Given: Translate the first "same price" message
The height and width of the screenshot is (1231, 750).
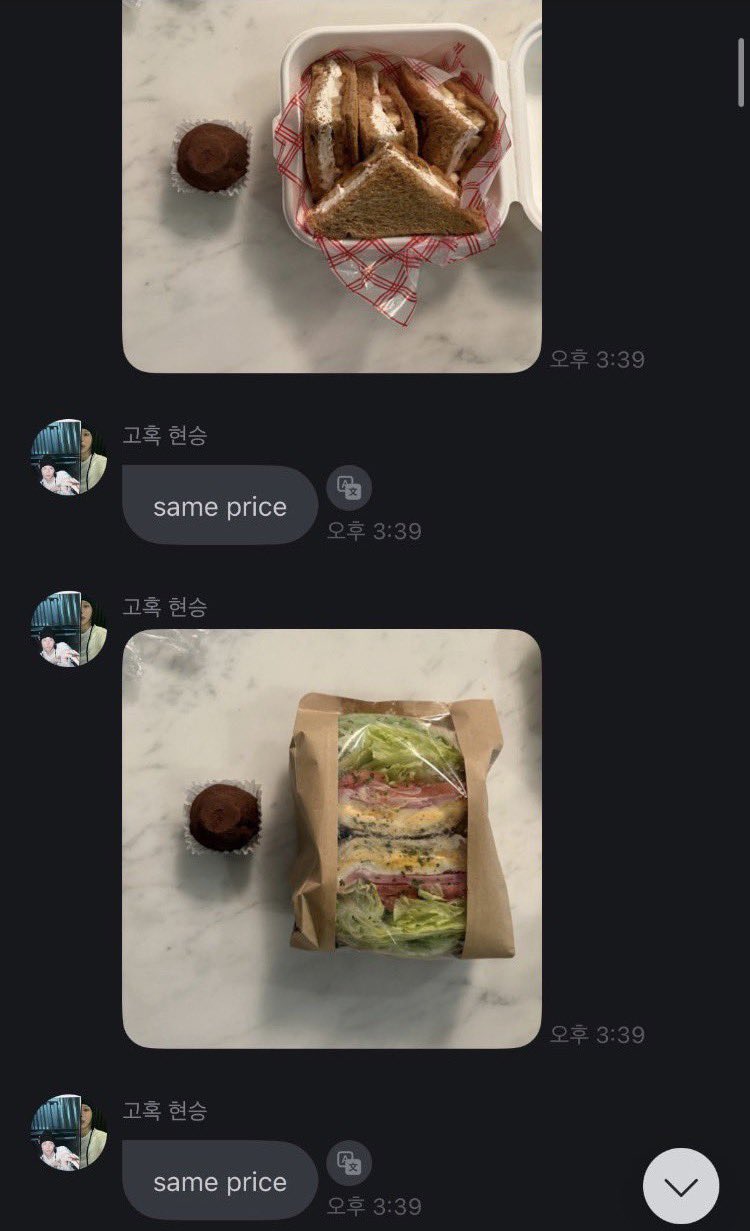Looking at the screenshot, I should click(x=349, y=488).
